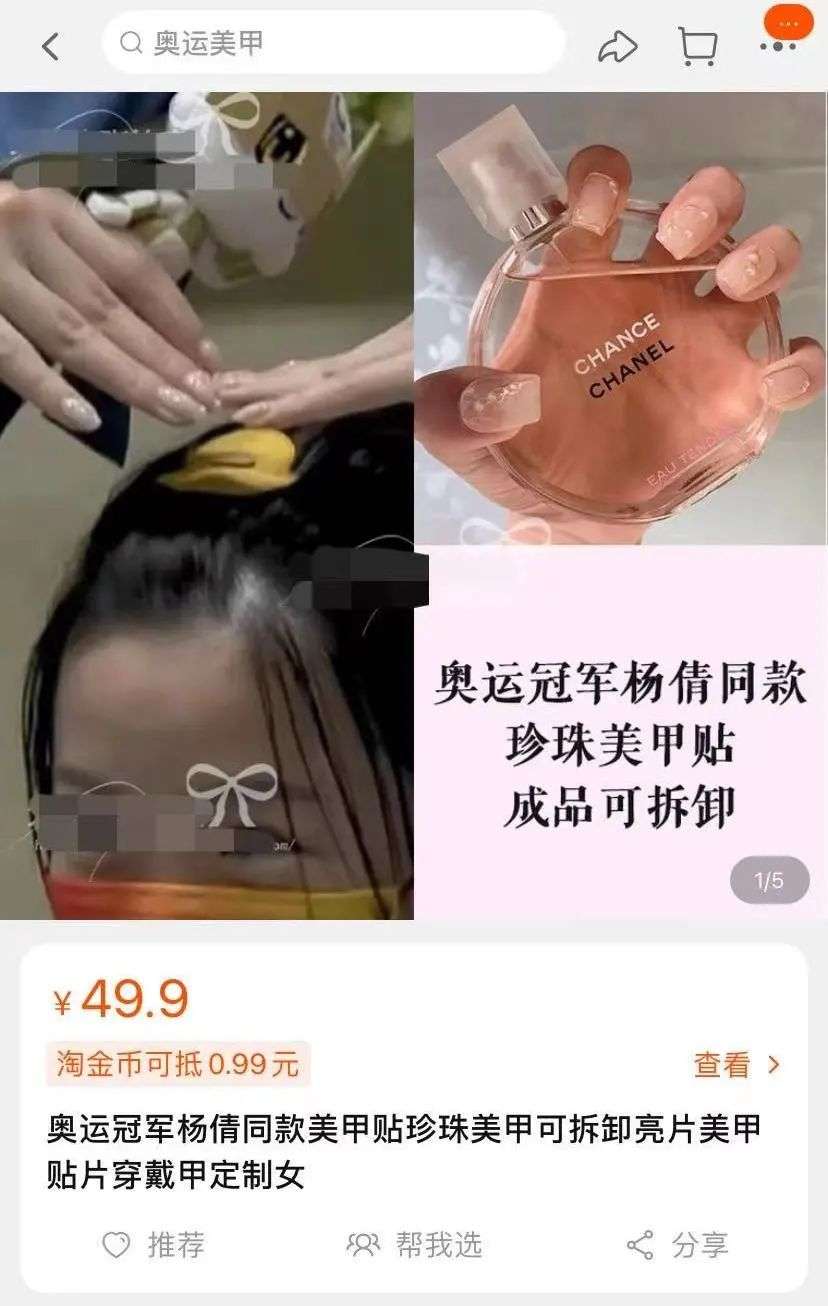Tap 分享 to share this product
828x1306 pixels.
pos(677,1245)
